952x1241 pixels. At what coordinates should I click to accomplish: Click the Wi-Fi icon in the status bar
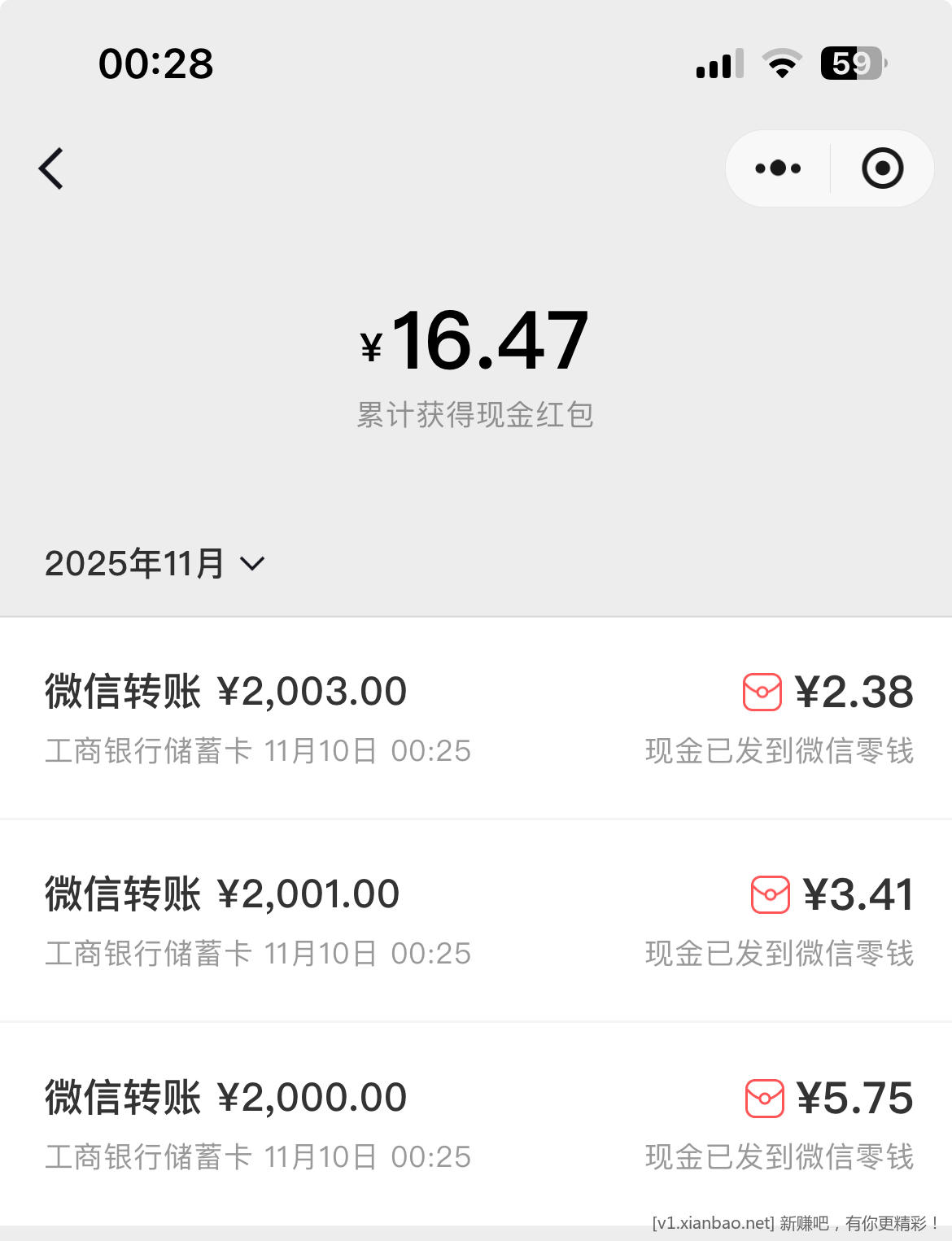pos(784,63)
